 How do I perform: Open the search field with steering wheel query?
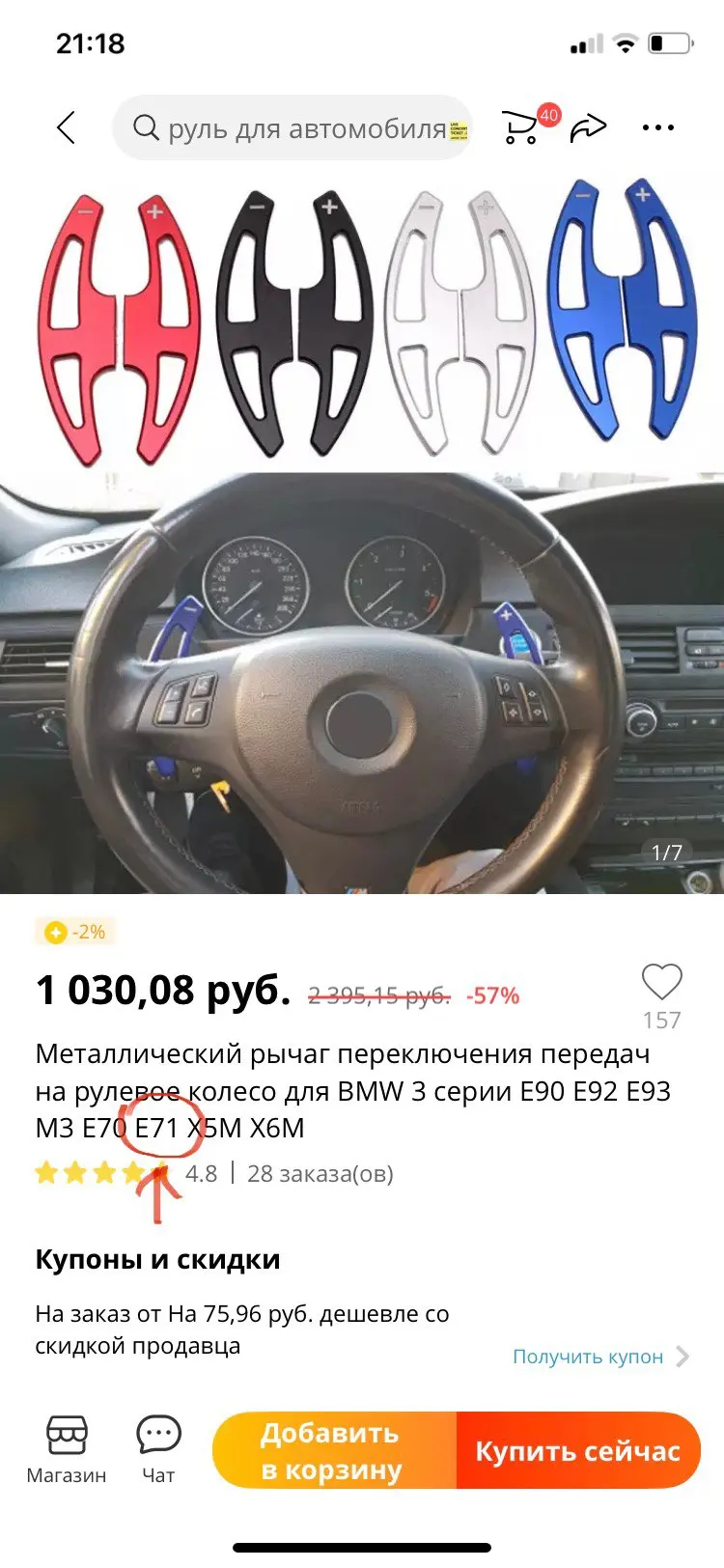[292, 127]
